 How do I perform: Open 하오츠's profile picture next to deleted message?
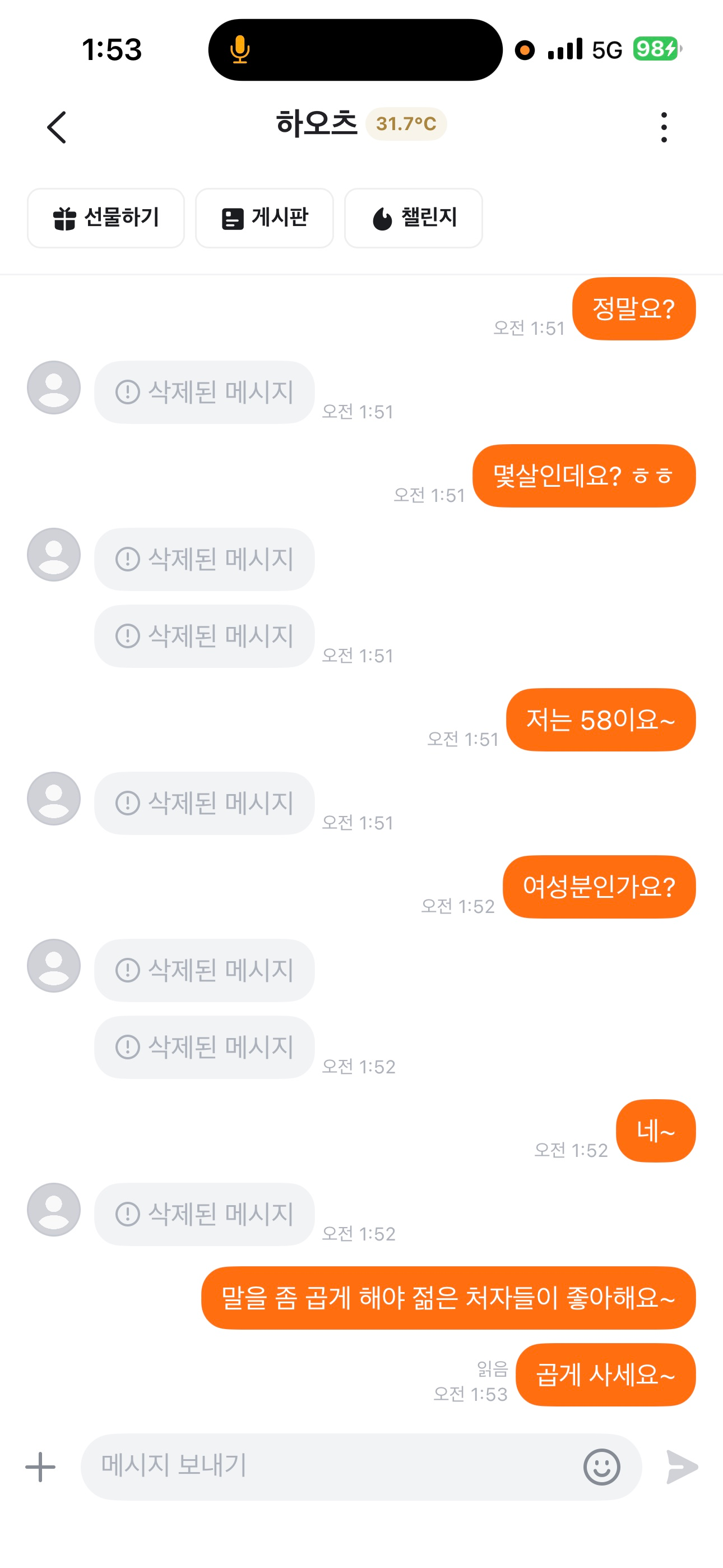click(54, 388)
